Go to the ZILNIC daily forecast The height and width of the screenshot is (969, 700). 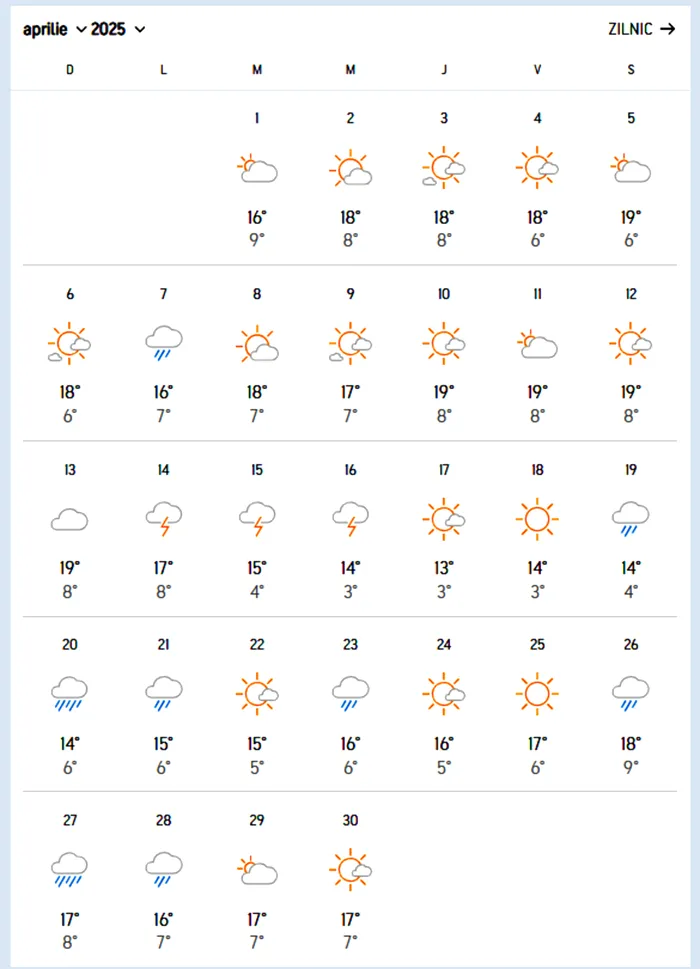[641, 29]
